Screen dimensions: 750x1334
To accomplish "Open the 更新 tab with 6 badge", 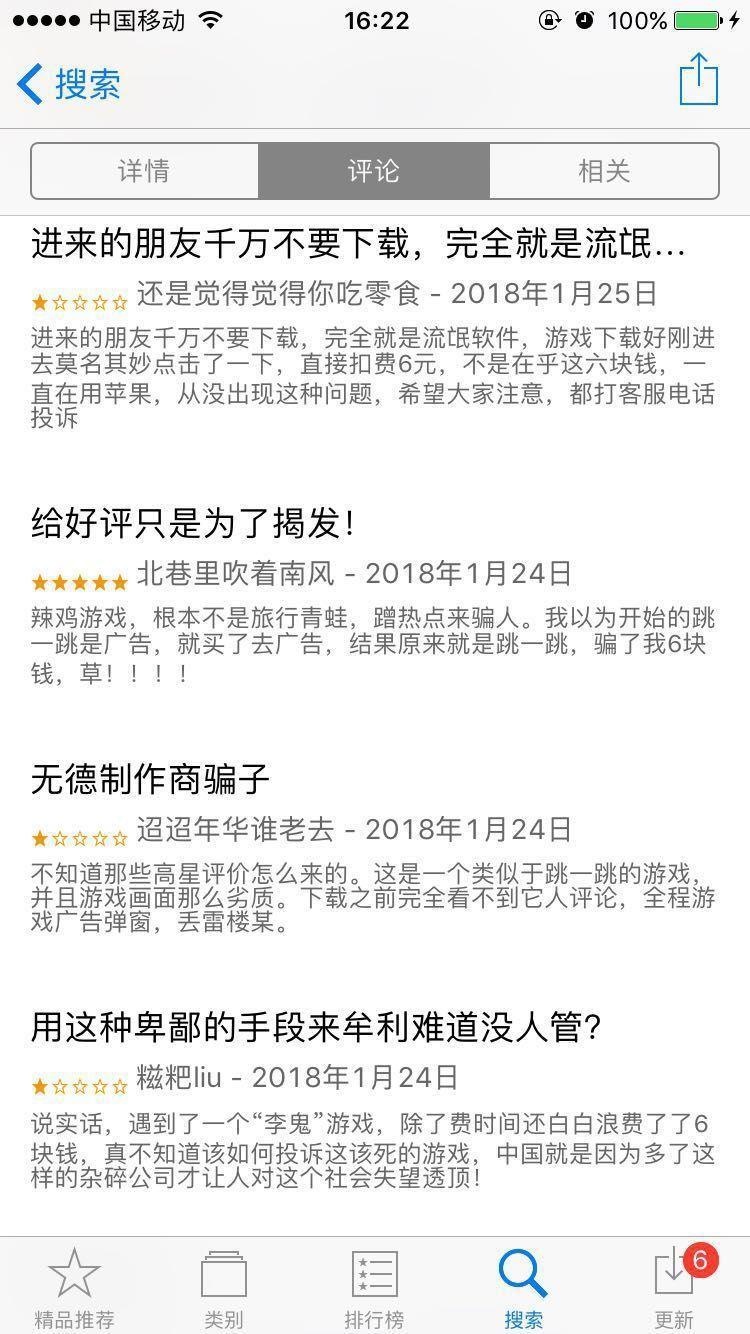I will [674, 1287].
